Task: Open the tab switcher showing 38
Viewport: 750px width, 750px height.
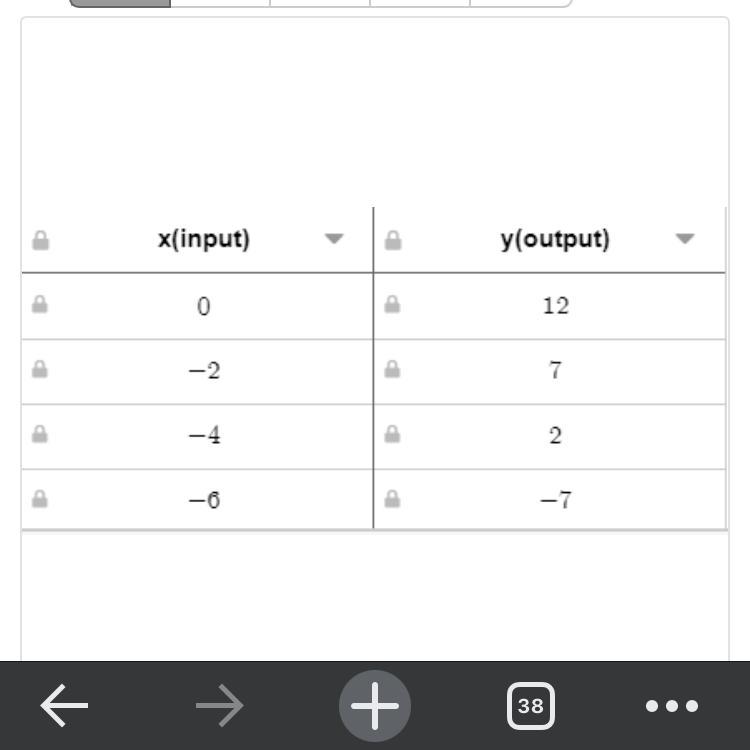Action: click(530, 706)
